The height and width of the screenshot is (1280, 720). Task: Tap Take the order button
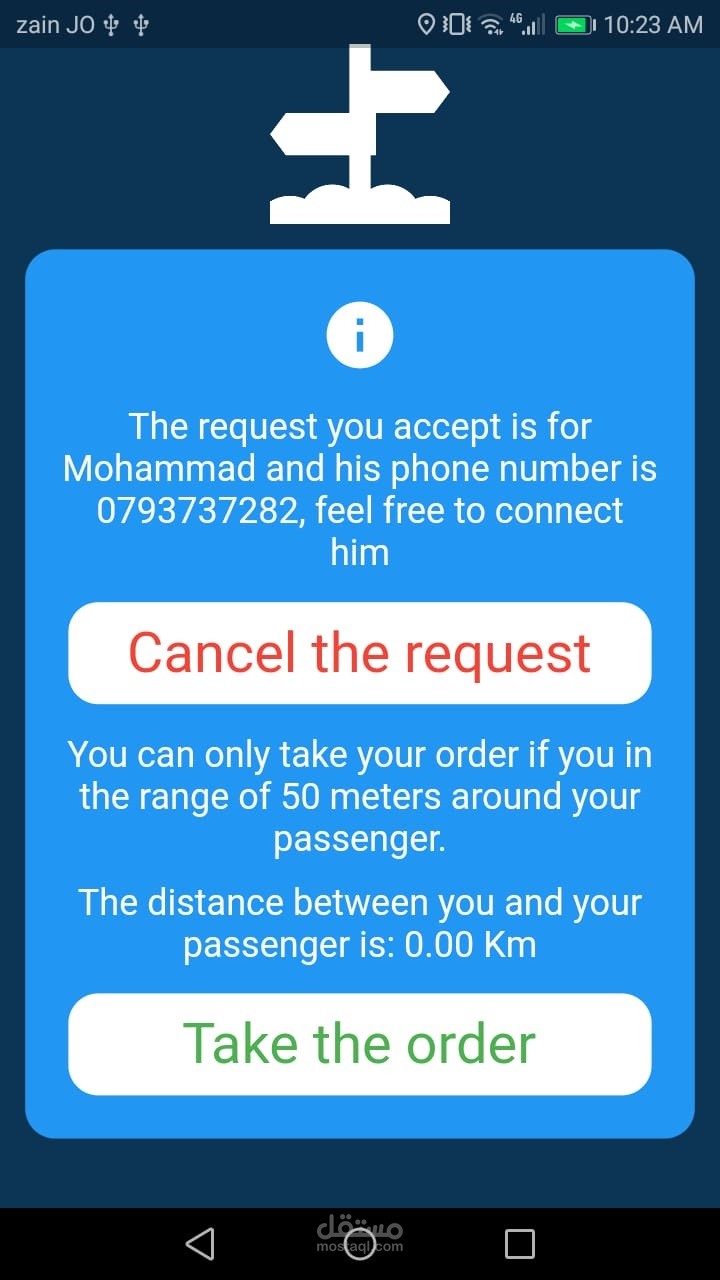click(x=360, y=1044)
